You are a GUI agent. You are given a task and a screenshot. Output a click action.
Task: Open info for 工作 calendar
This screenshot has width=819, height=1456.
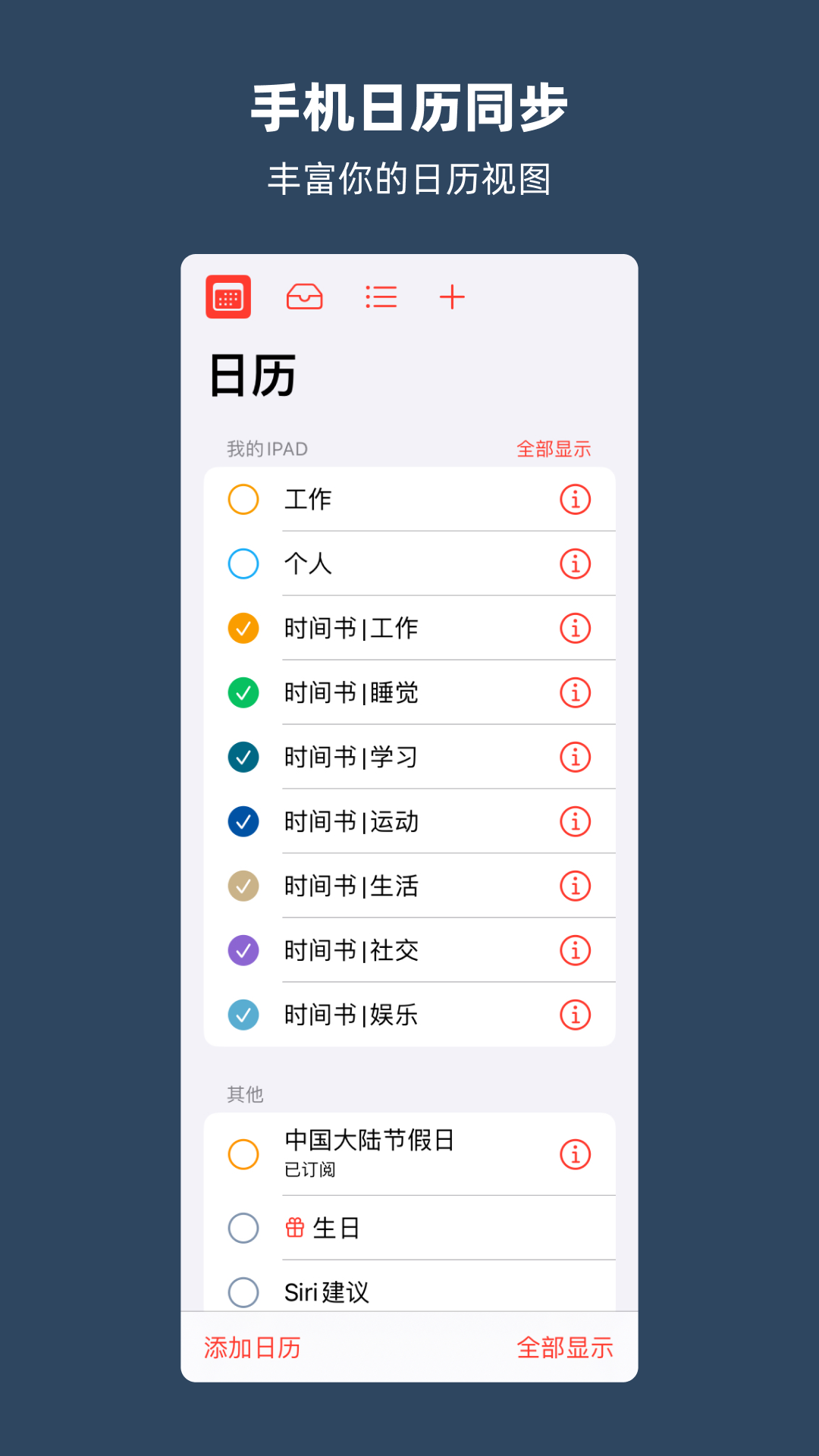(x=575, y=499)
